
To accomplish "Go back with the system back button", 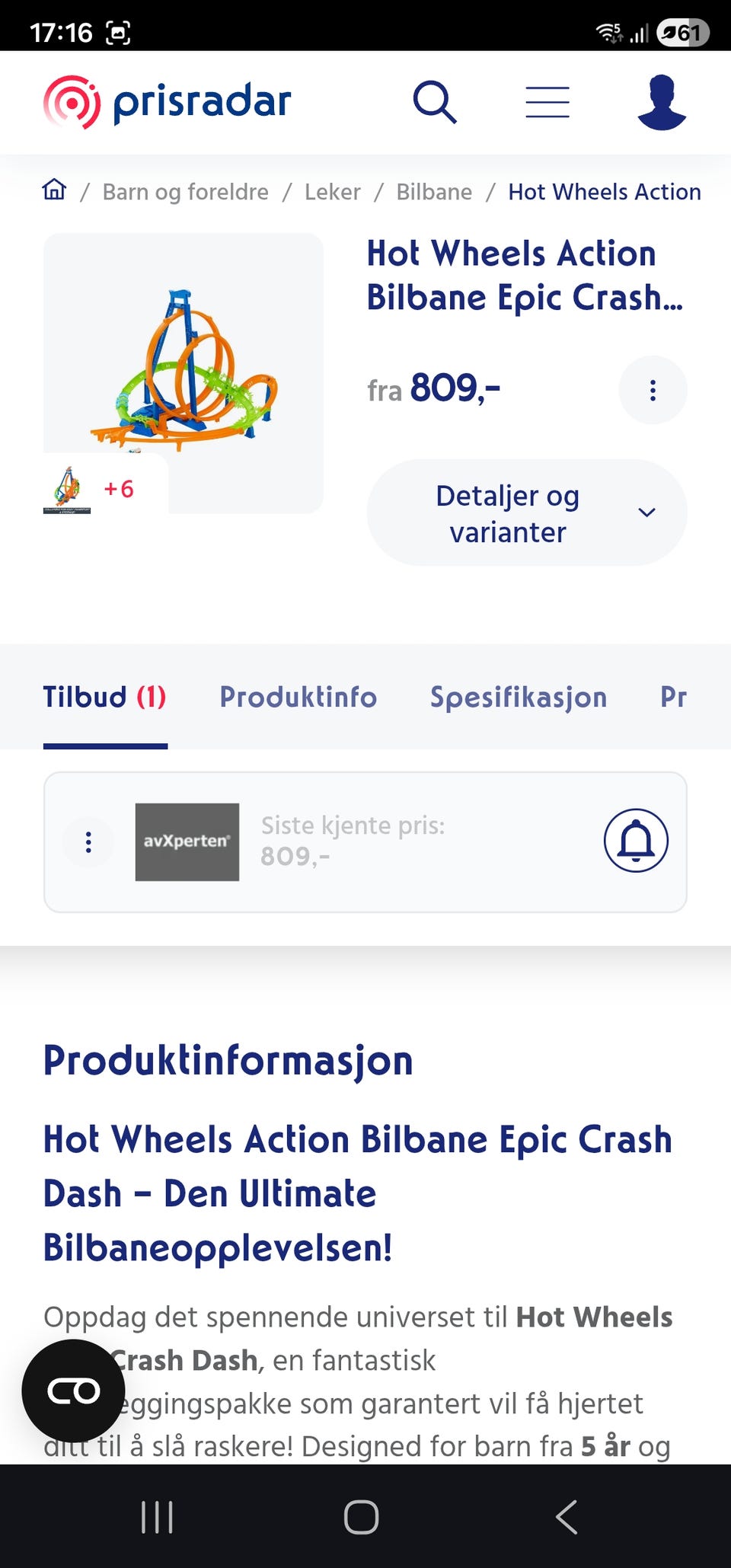I will (x=567, y=1517).
